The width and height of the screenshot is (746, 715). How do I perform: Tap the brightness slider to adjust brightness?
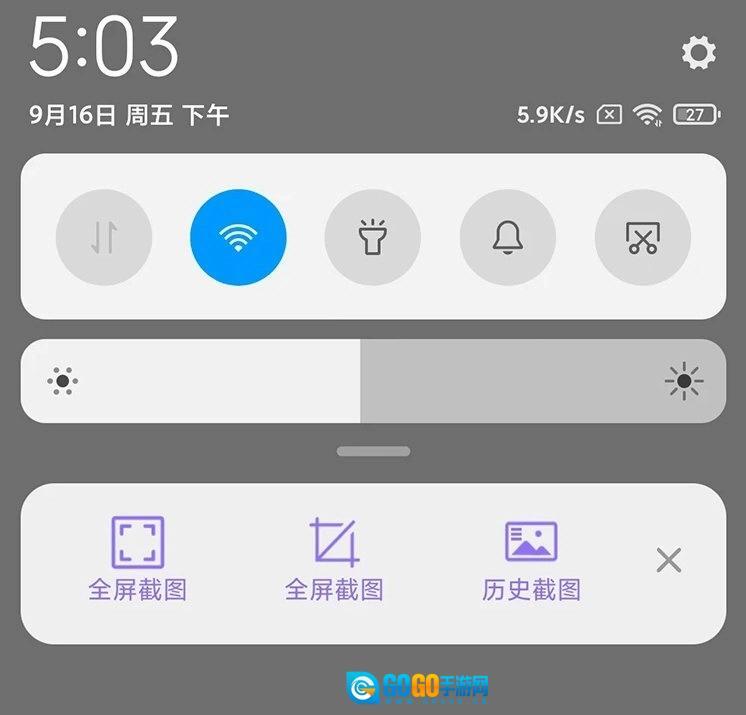372,381
